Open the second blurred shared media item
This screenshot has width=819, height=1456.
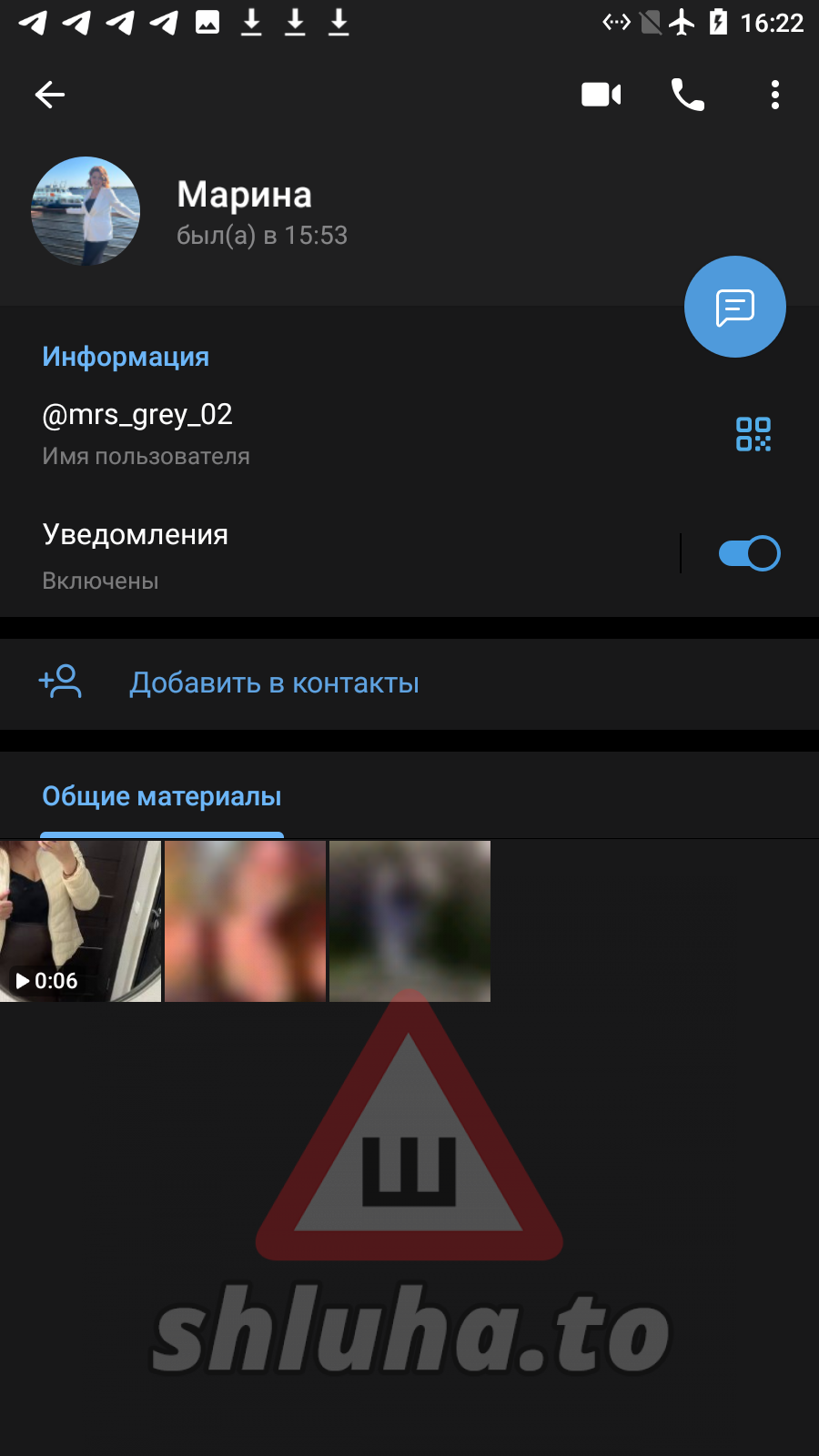tap(245, 921)
